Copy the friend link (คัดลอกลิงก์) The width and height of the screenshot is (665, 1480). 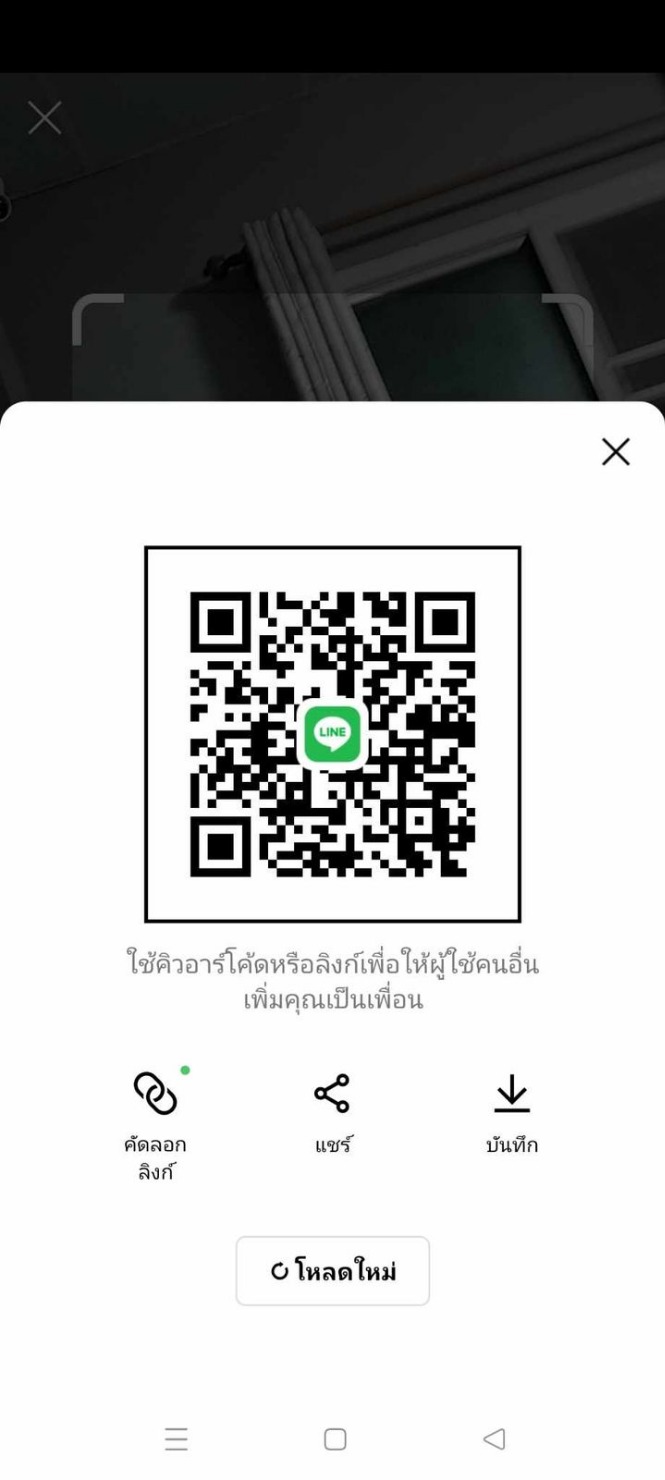[x=155, y=1094]
